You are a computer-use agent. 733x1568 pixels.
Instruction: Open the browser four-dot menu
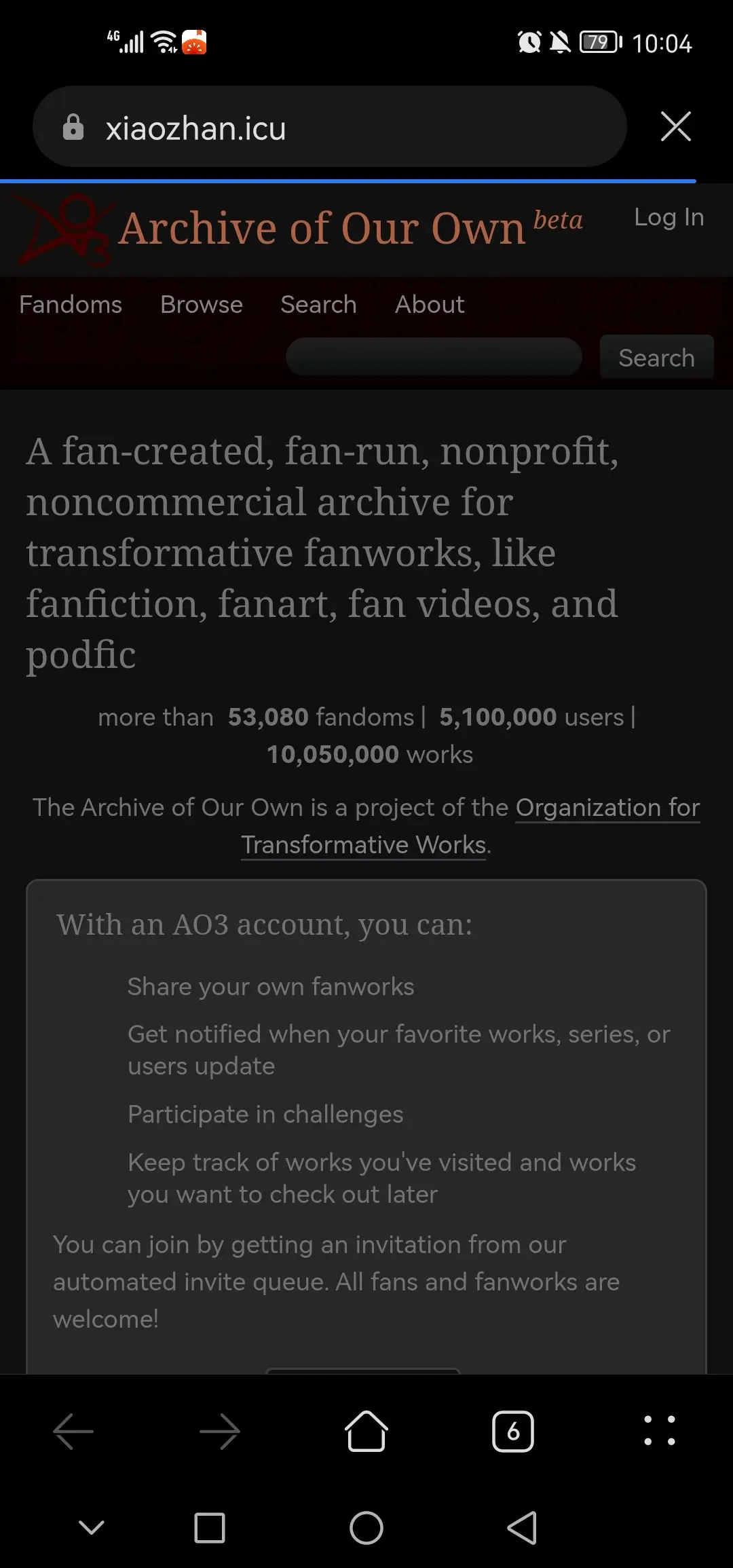pos(659,1431)
